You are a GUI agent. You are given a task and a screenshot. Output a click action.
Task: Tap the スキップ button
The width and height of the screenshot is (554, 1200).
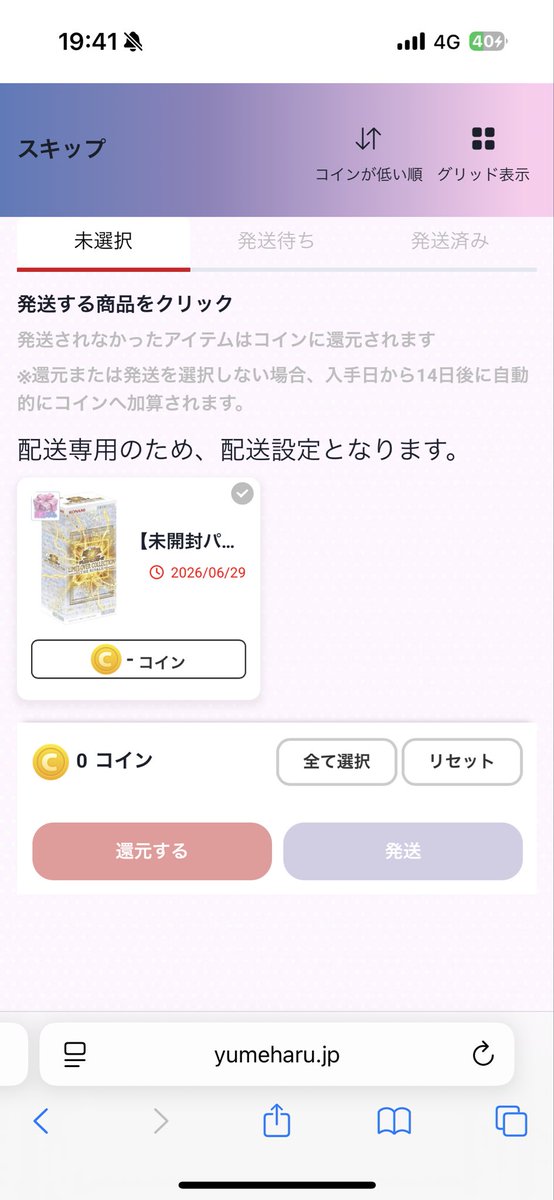61,149
